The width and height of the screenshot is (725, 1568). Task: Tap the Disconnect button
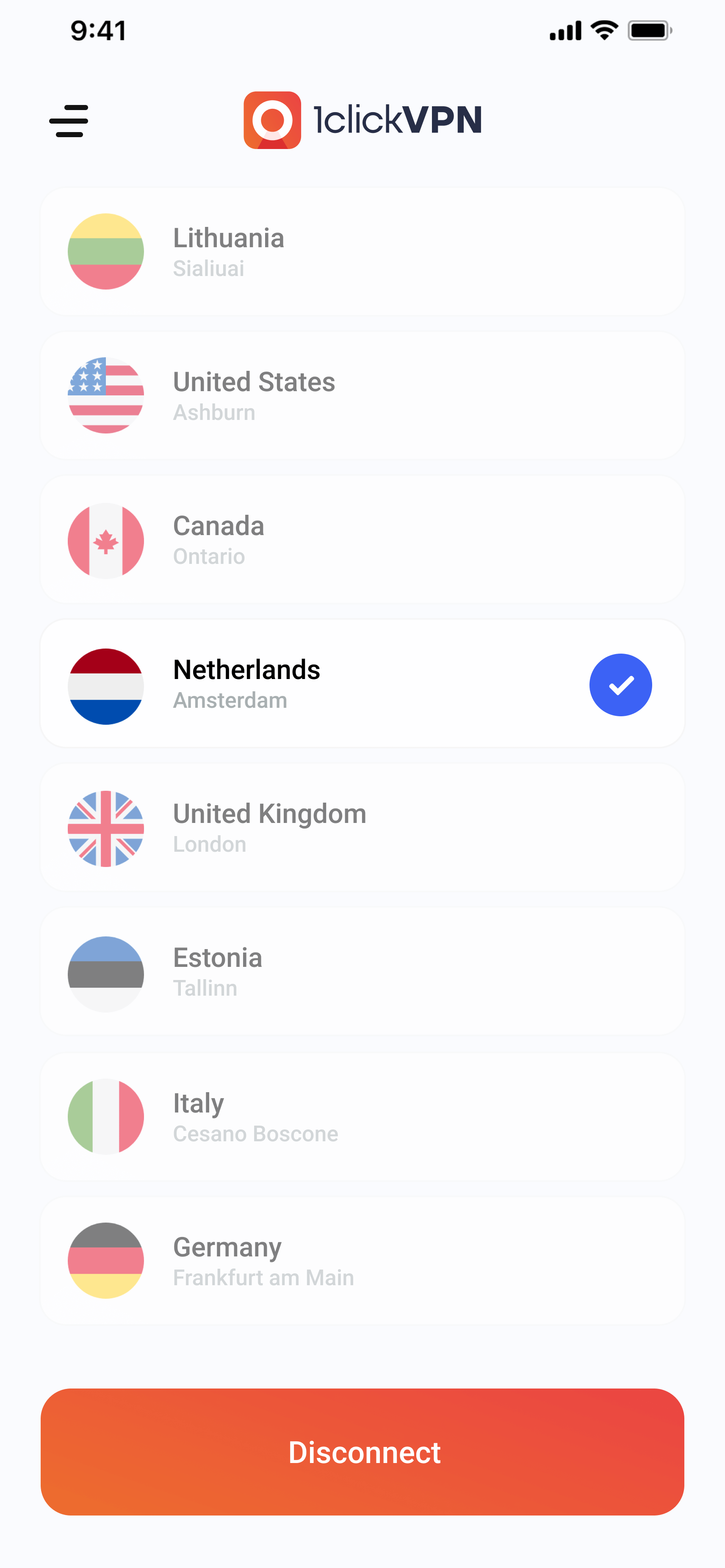(362, 1452)
